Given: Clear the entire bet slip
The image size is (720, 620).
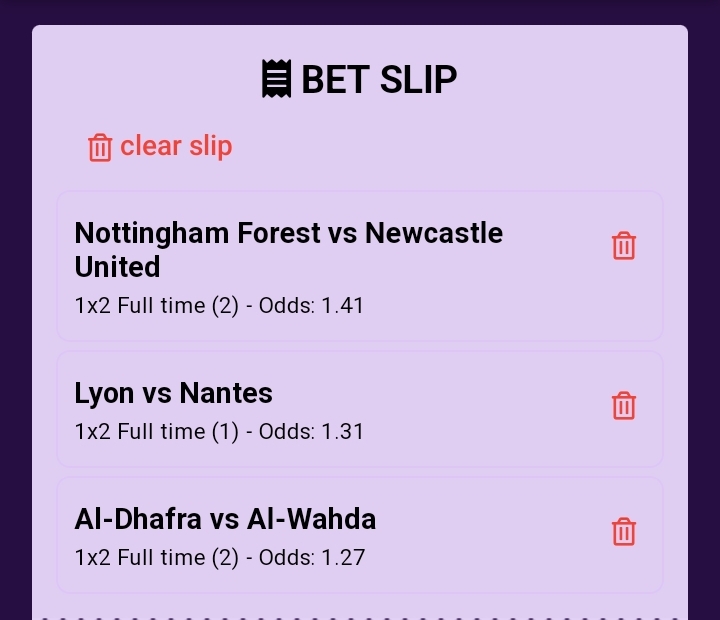Looking at the screenshot, I should tap(160, 146).
